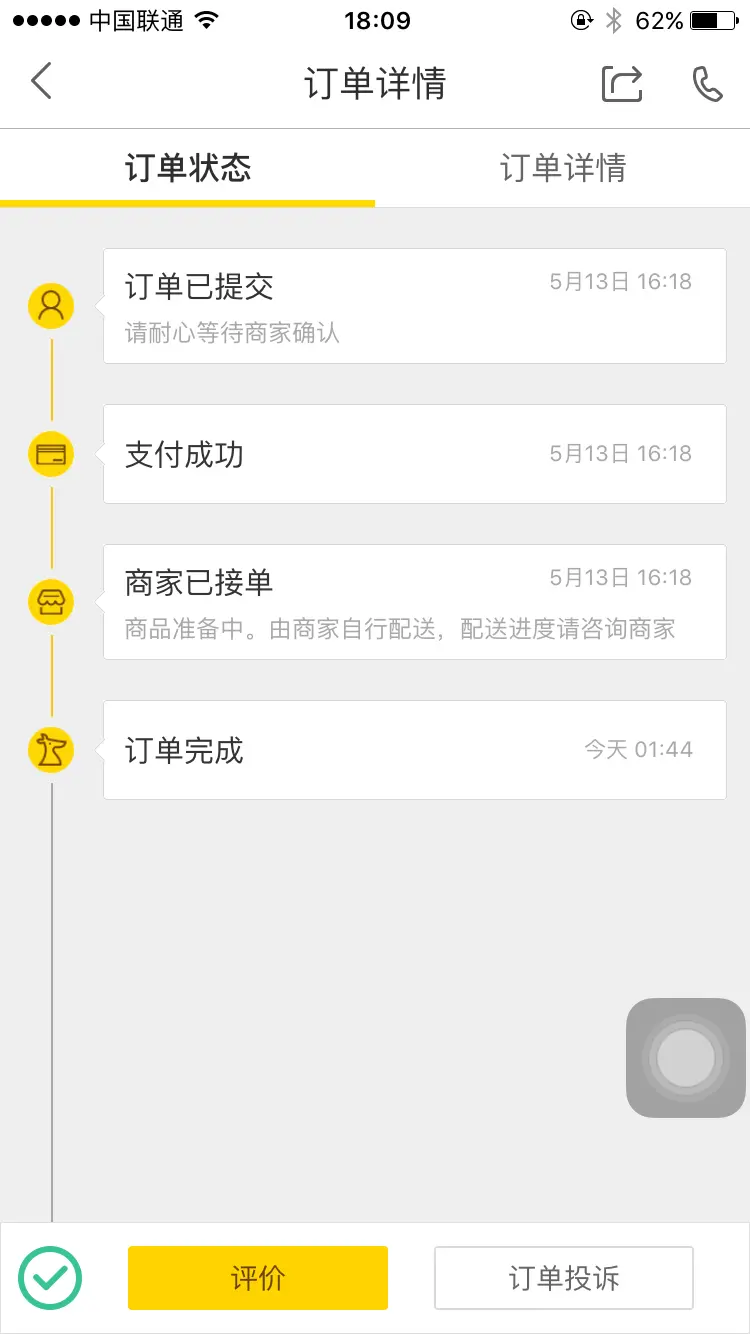Select the 订单状态 tab

[188, 168]
